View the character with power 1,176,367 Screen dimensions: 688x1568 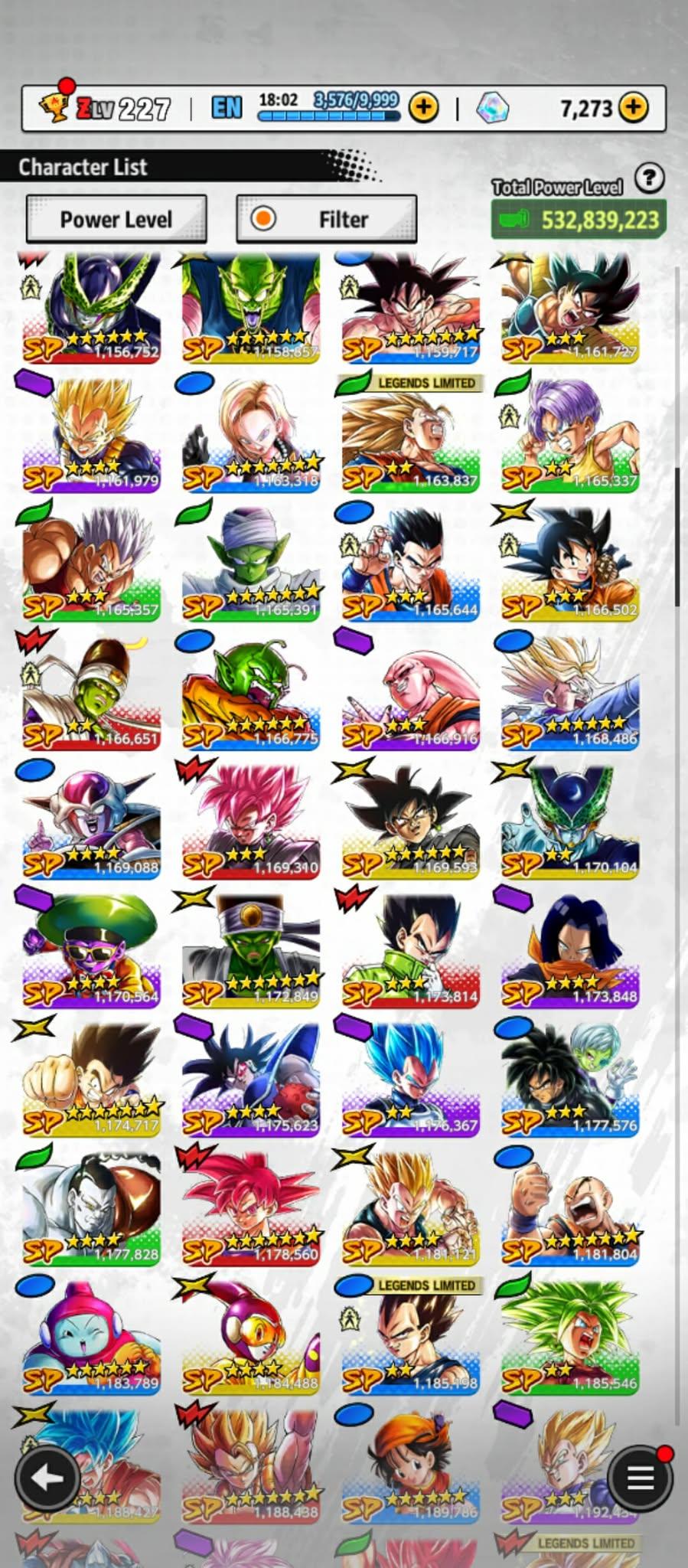click(411, 1080)
